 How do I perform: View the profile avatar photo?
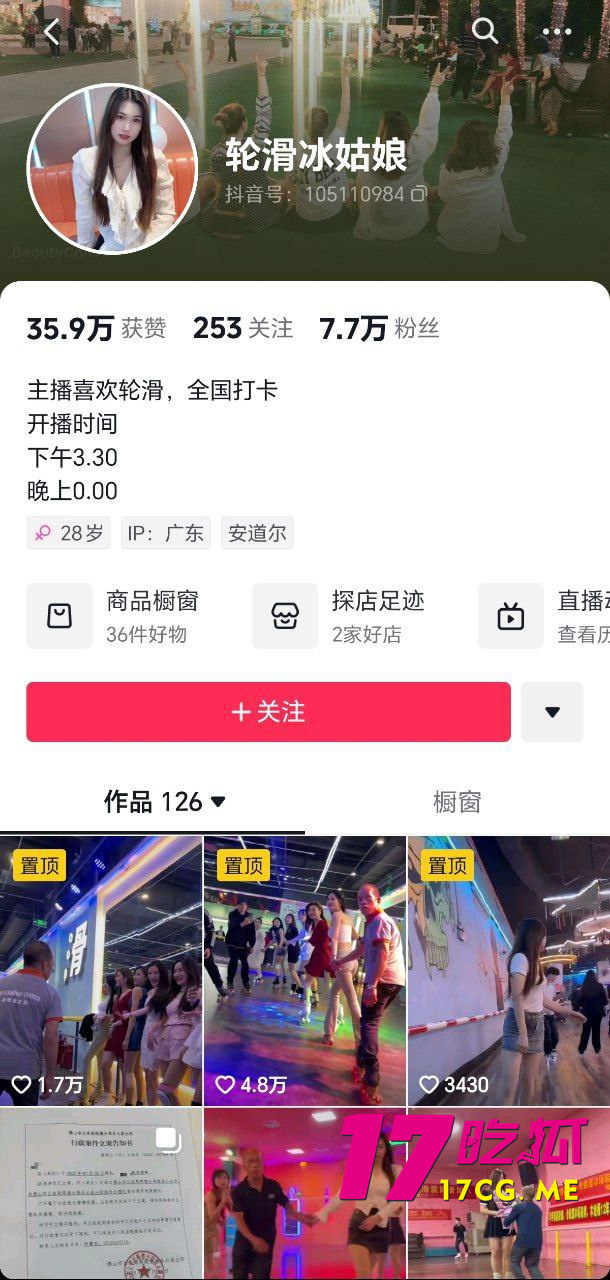112,169
